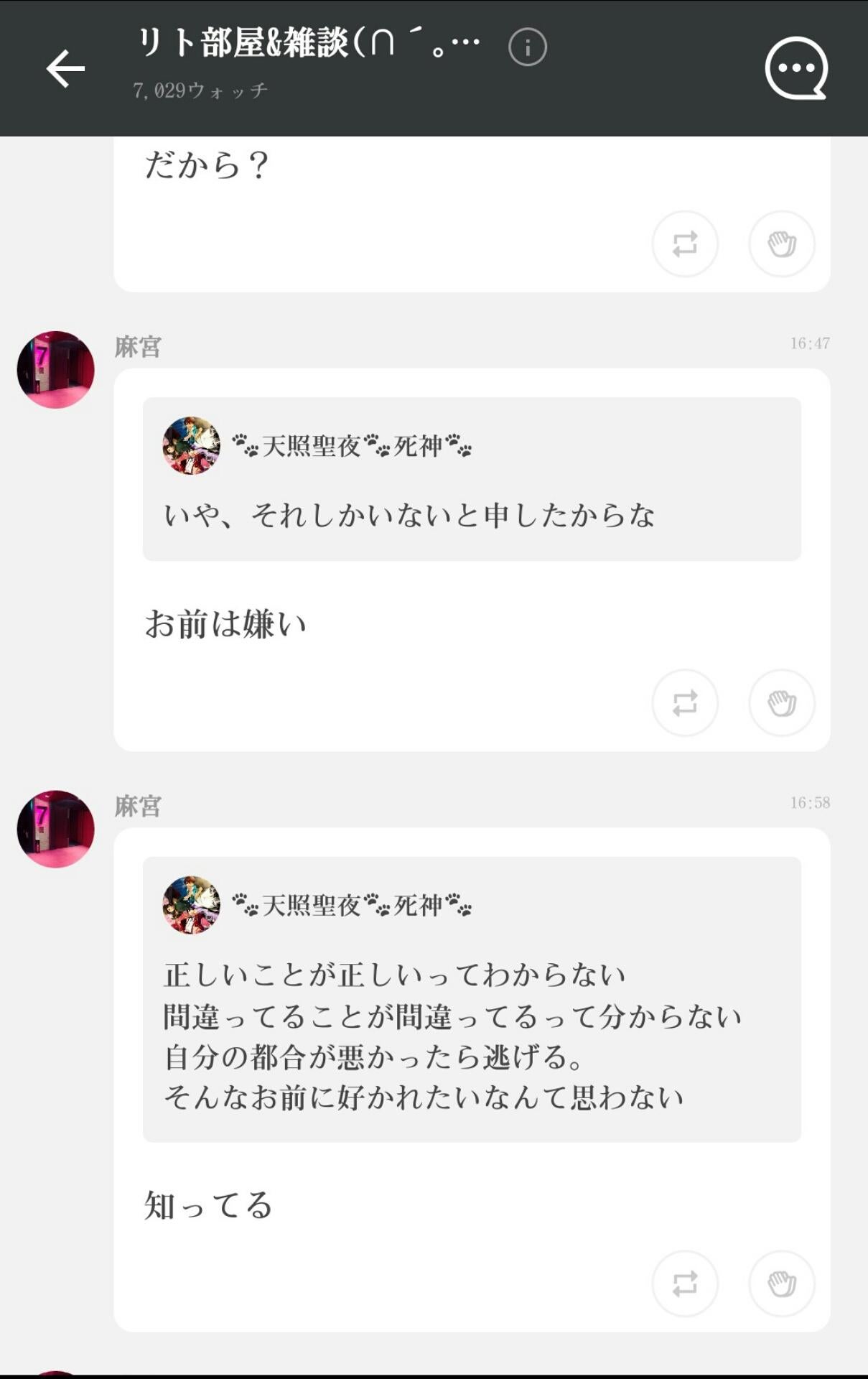Screen dimensions: 868x1379
Task: Open comments with the speech bubble icon
Action: point(796,68)
